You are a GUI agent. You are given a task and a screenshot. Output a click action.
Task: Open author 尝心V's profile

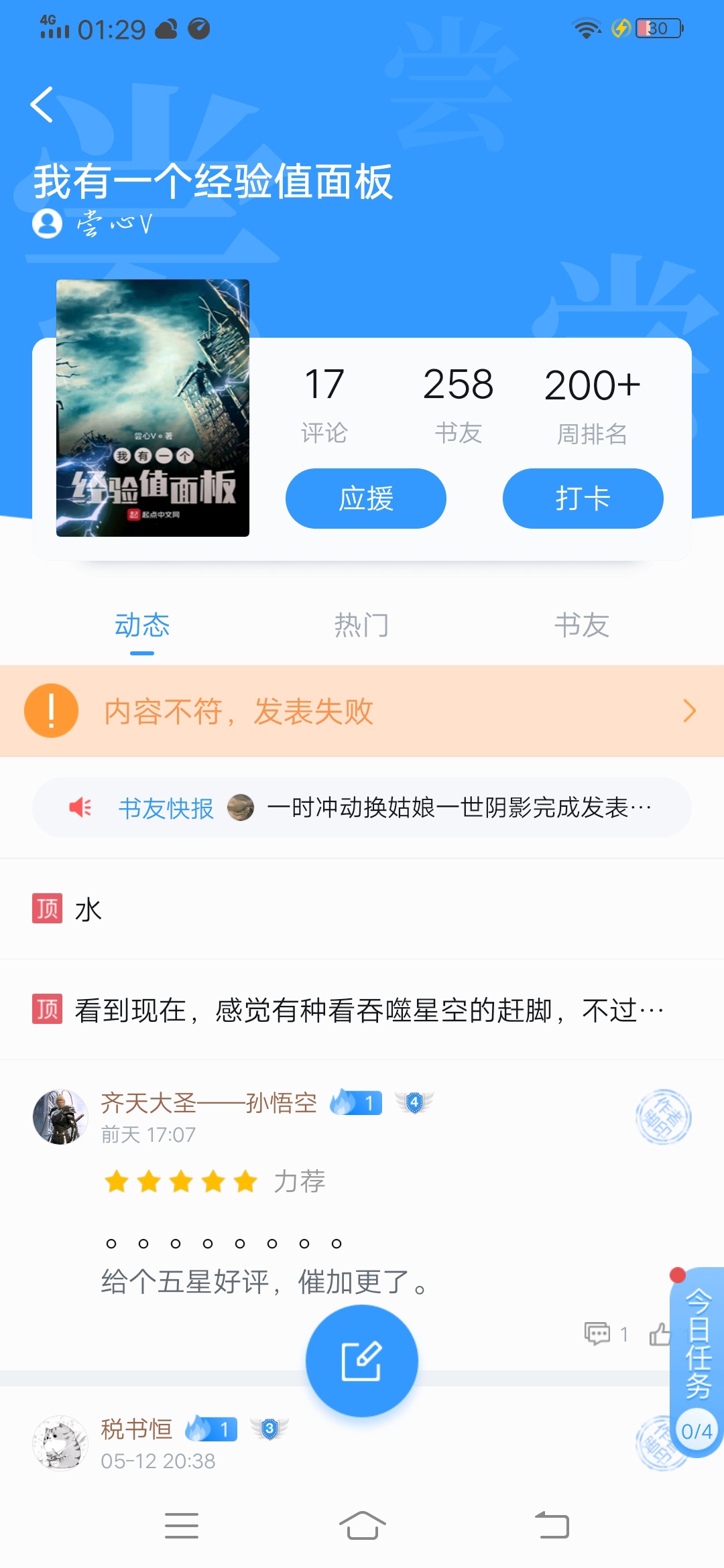coord(94,224)
